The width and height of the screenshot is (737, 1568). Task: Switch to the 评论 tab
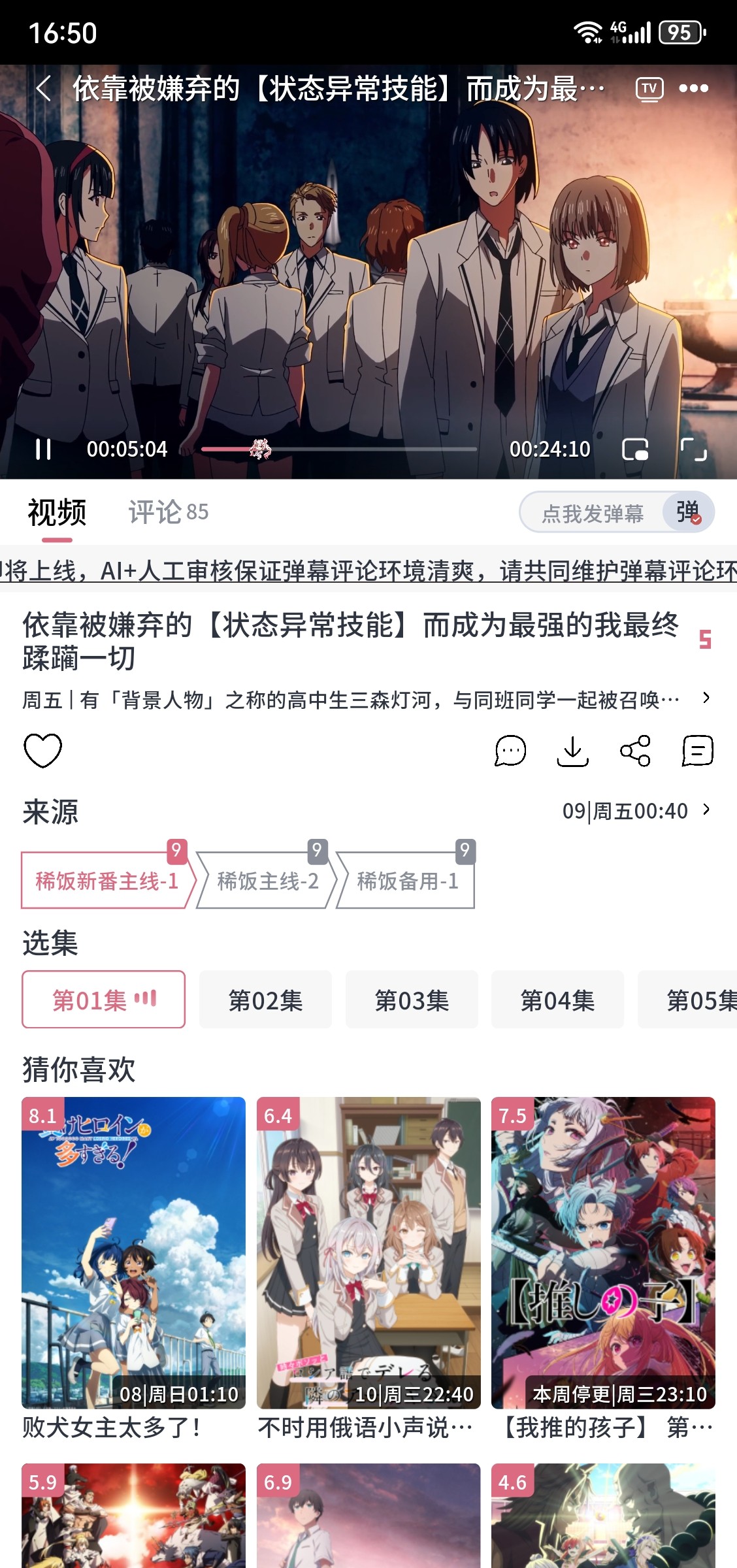point(167,512)
